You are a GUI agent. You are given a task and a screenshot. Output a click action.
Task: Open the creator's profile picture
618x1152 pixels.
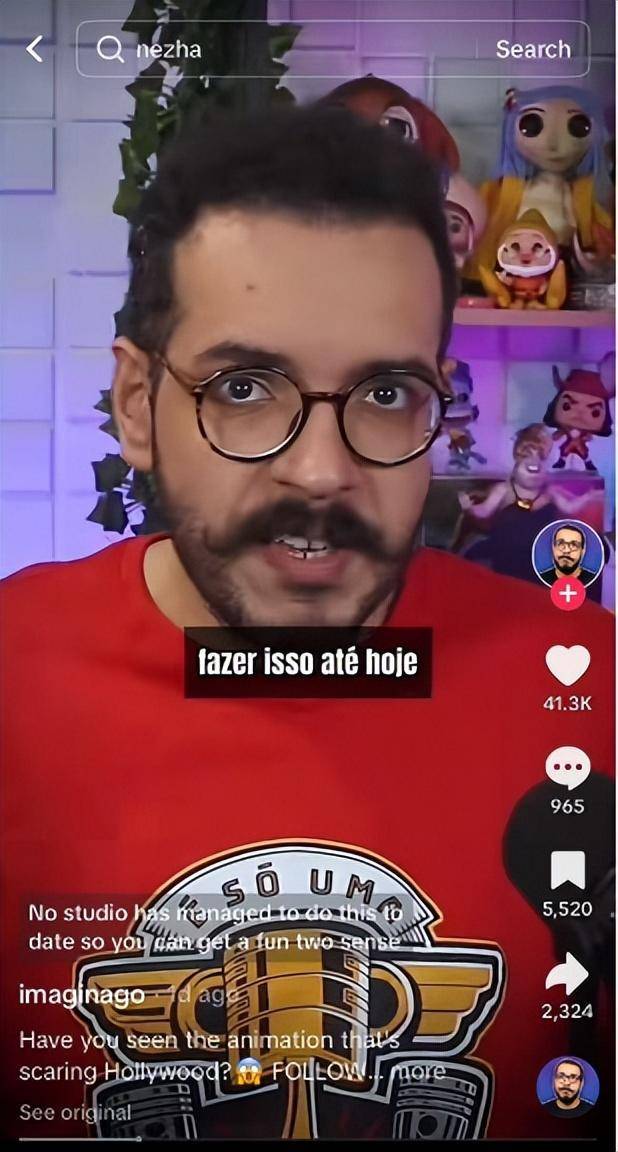(x=567, y=553)
